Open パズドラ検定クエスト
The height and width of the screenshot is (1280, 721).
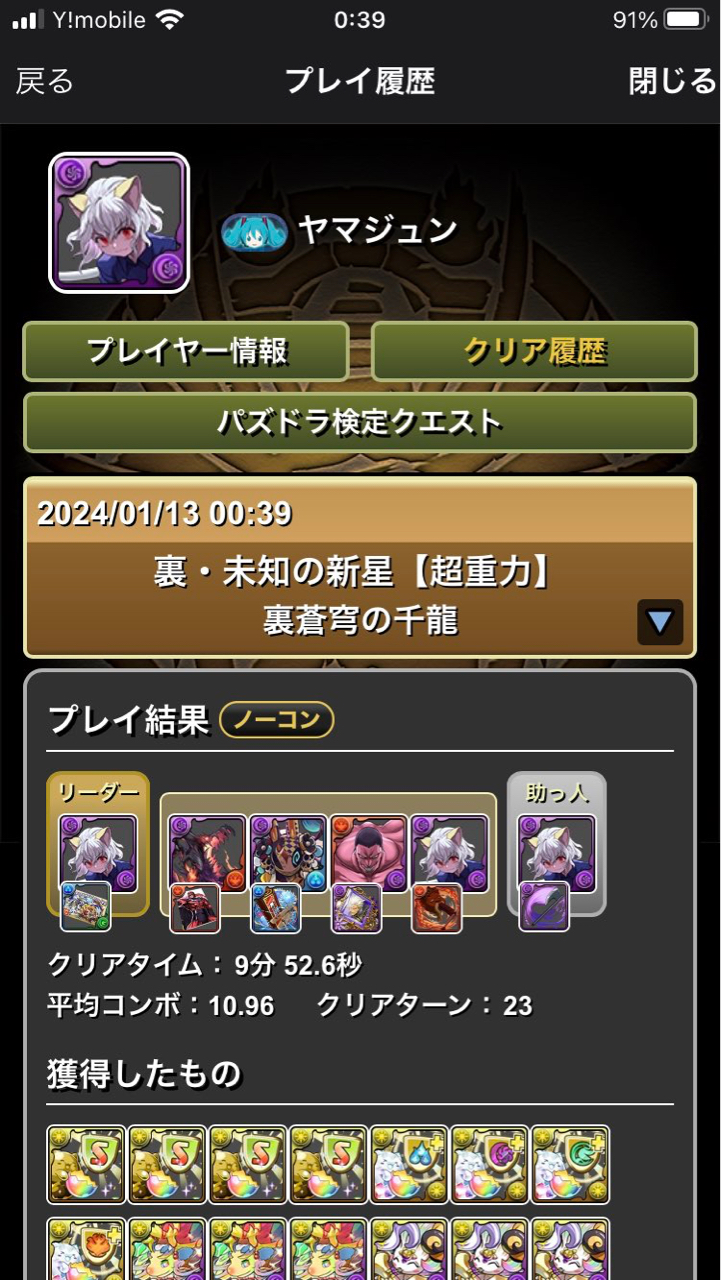360,422
